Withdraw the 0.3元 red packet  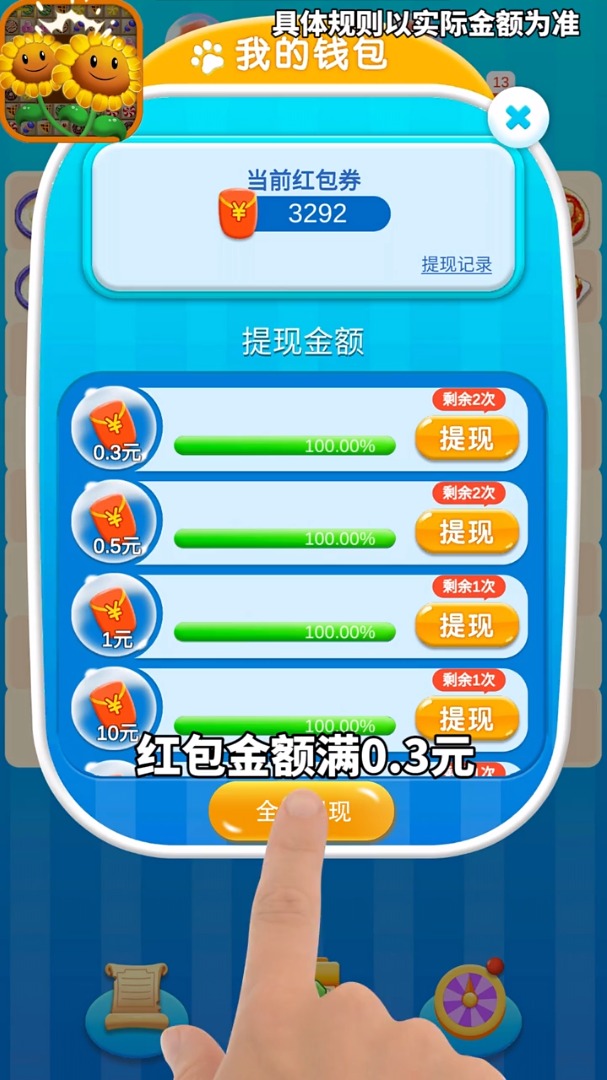[x=467, y=438]
